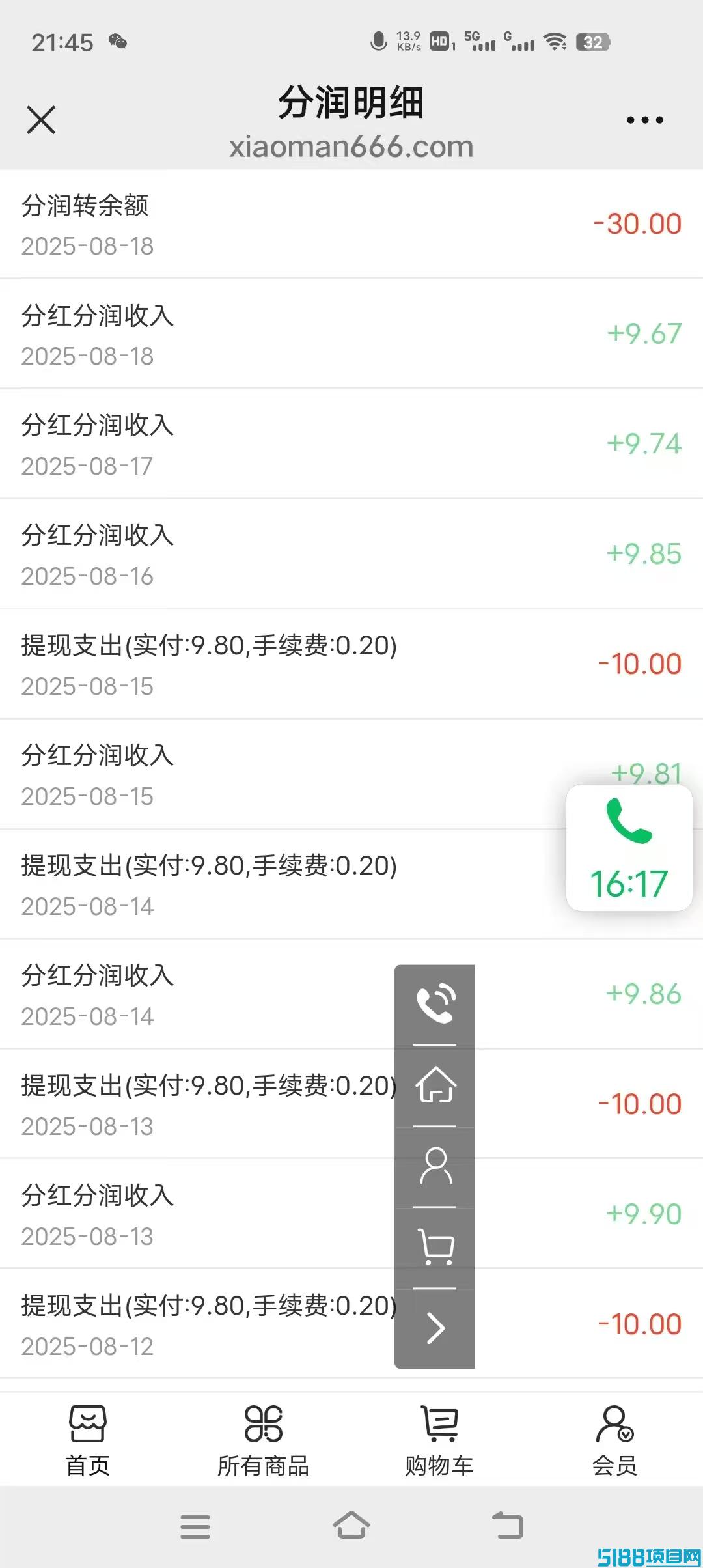703x1568 pixels.
Task: Tap the house icon in floating panel
Action: click(x=435, y=1085)
